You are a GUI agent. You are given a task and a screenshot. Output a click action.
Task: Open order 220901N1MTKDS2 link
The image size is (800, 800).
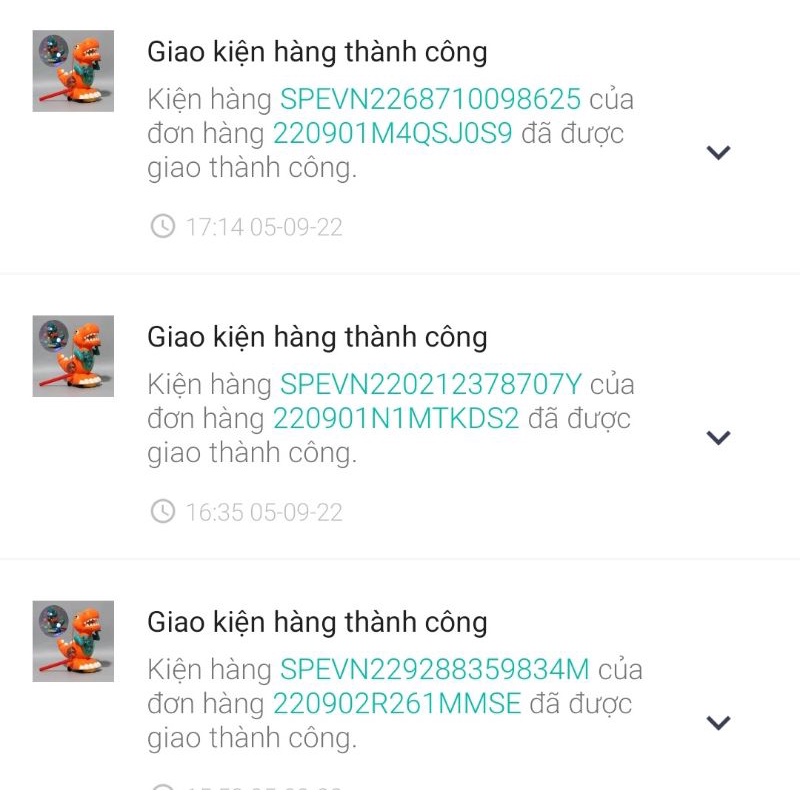[396, 419]
